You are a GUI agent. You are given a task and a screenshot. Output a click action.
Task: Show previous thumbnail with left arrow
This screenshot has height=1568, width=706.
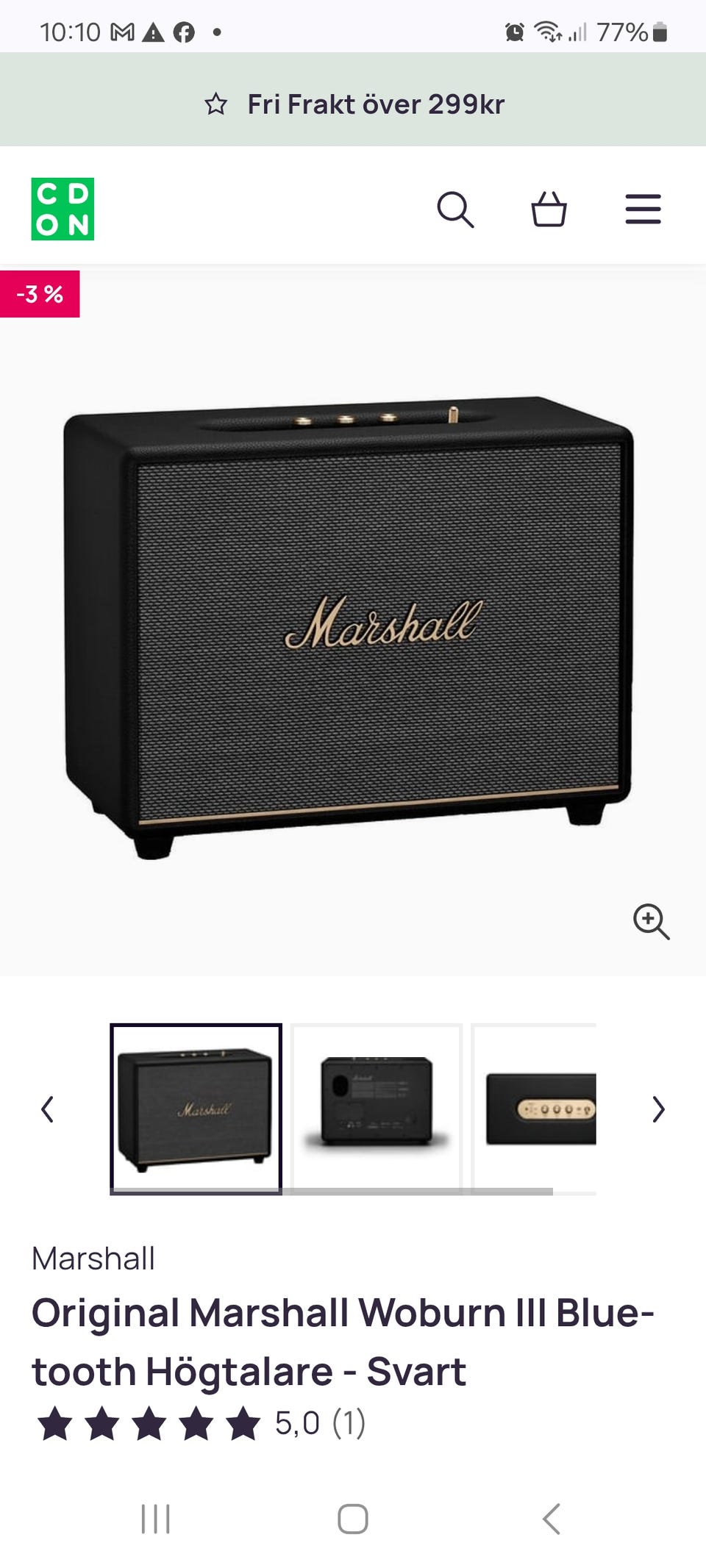(47, 1109)
